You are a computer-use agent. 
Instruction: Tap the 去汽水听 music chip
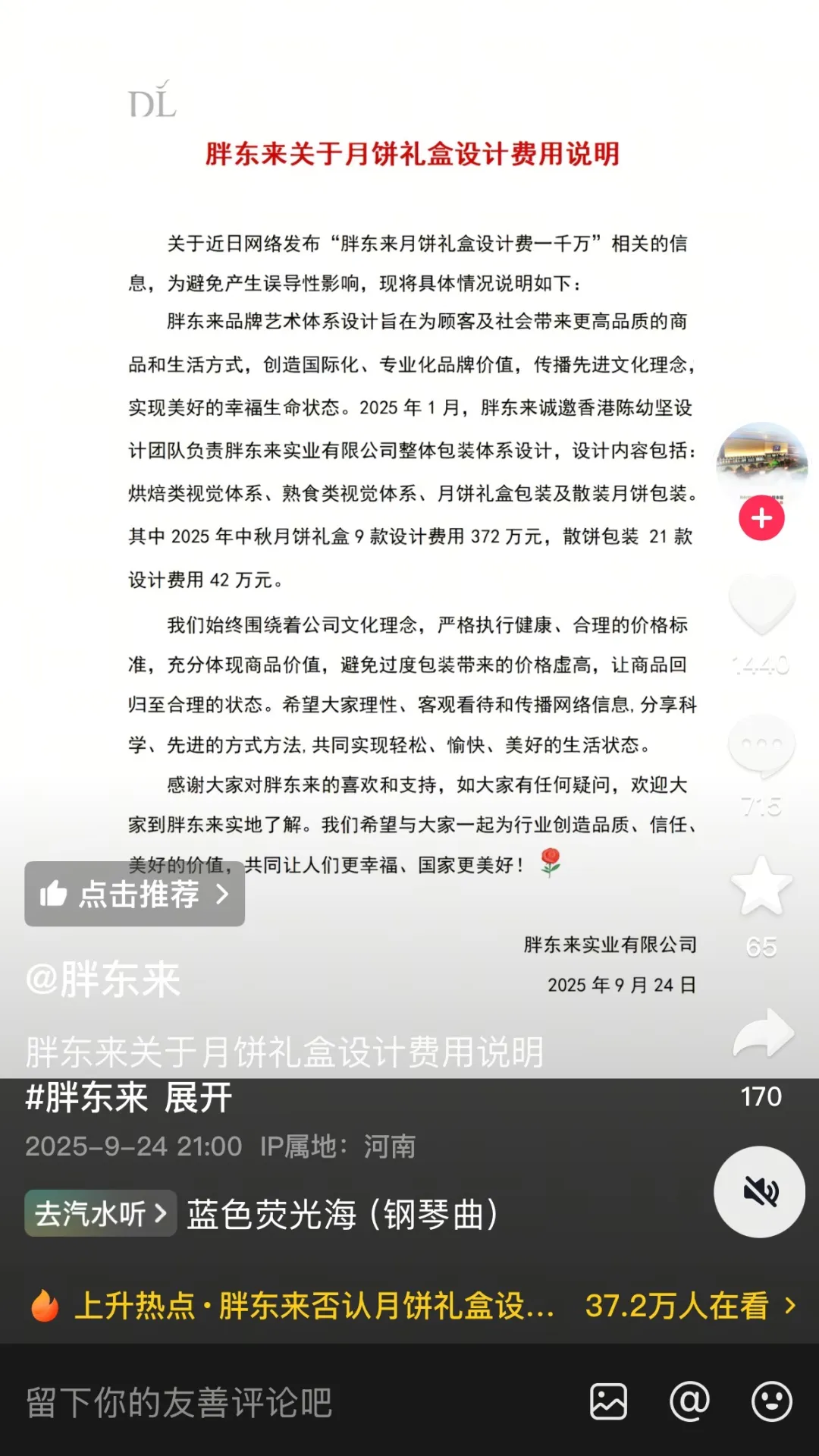point(100,1214)
